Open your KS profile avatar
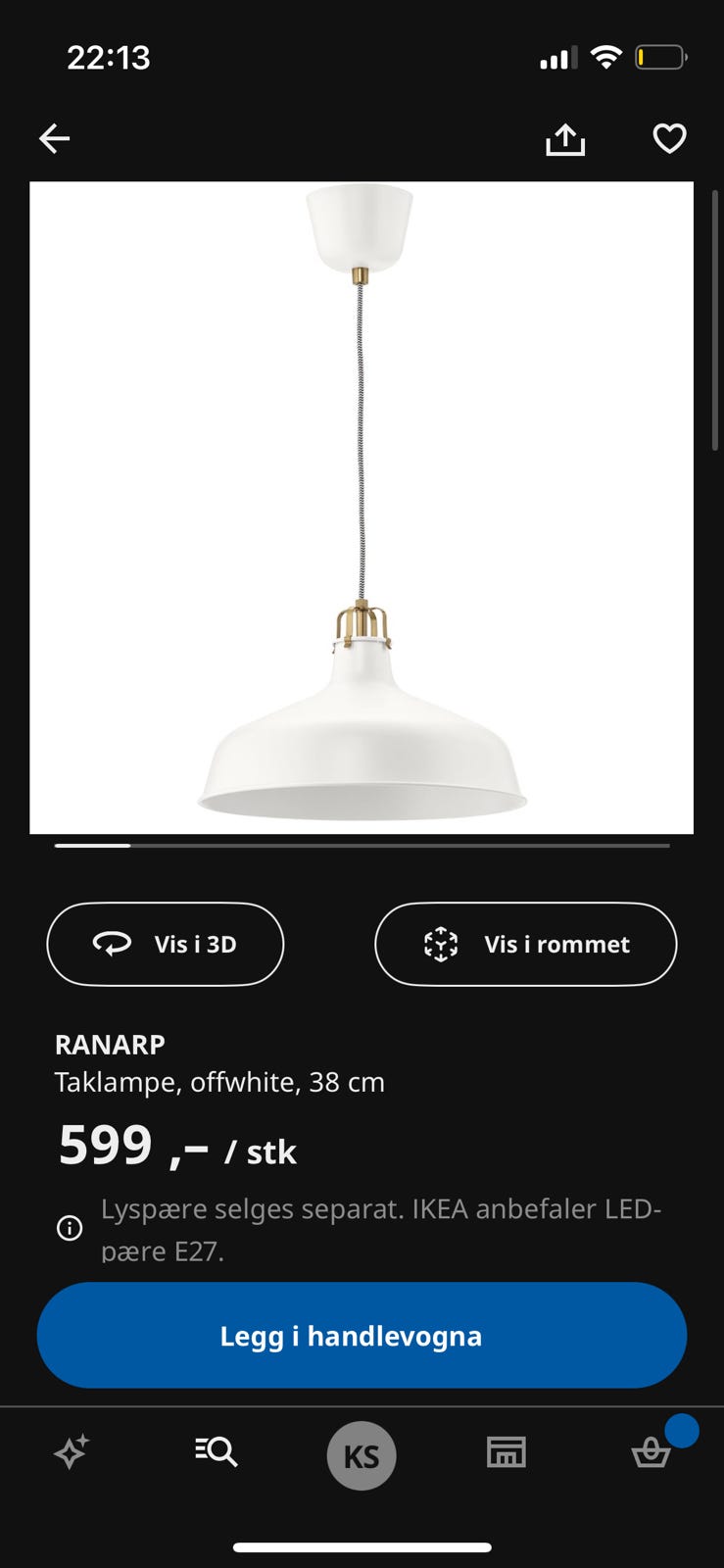The width and height of the screenshot is (724, 1568). click(362, 1453)
